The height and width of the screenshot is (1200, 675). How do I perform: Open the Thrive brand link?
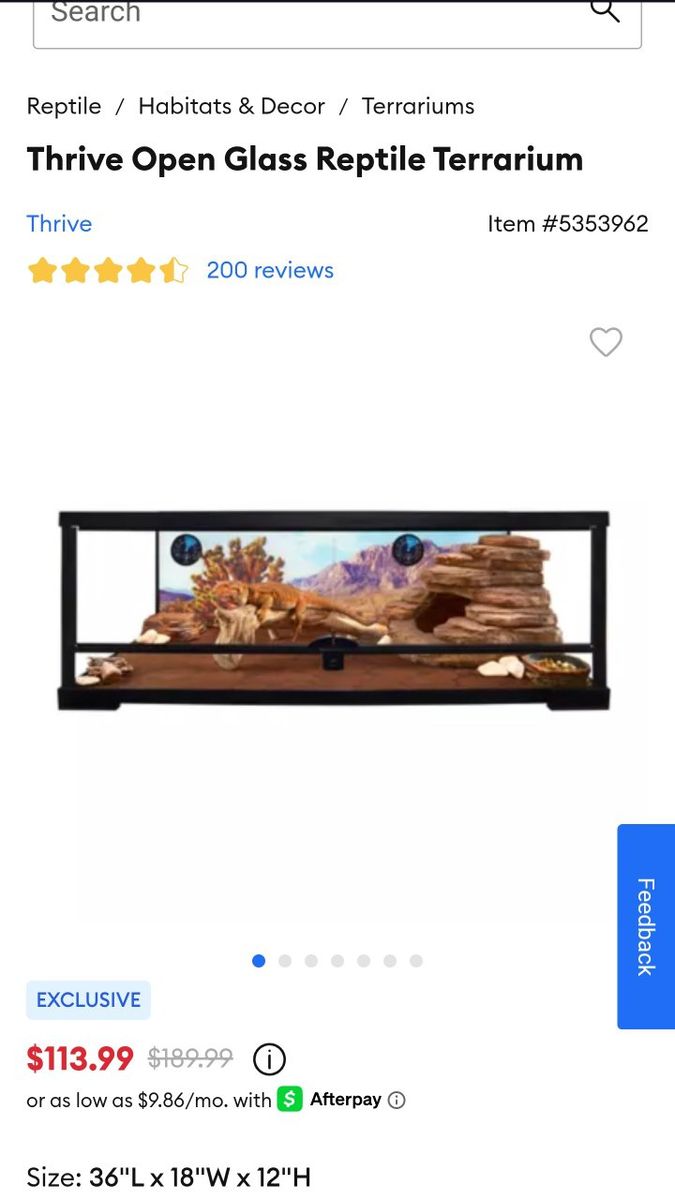[59, 223]
